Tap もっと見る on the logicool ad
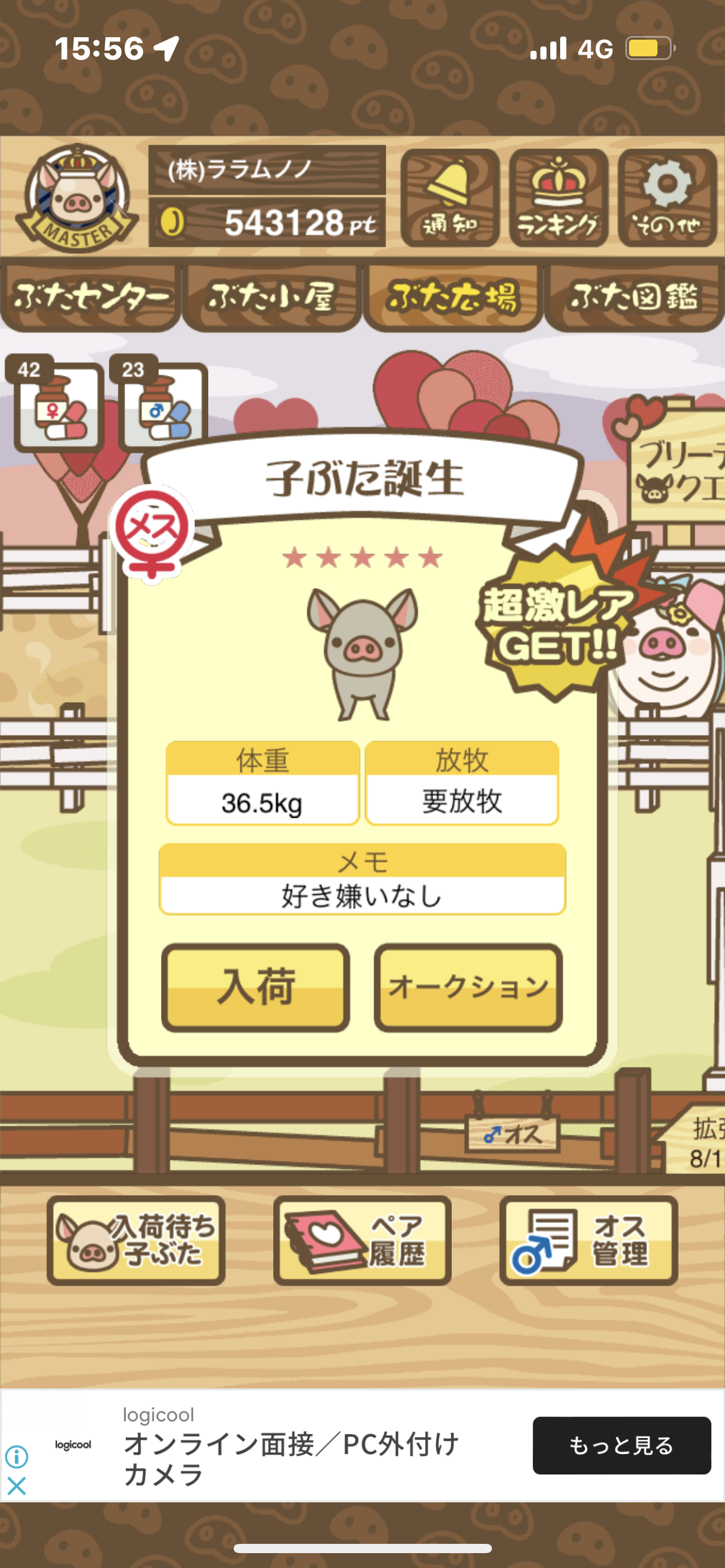The image size is (725, 1568). click(622, 1445)
